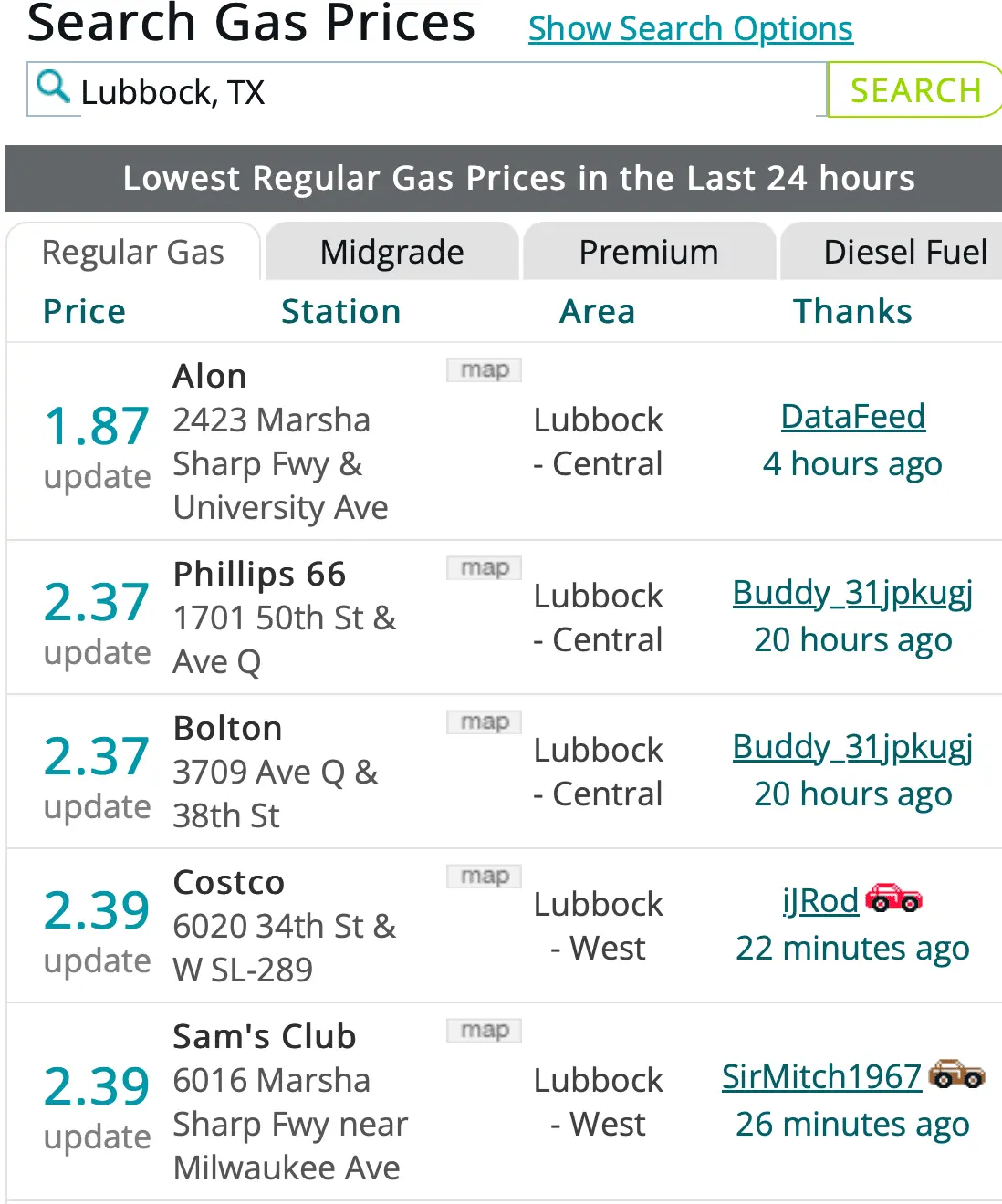Select the Diesel Fuel tab
This screenshot has height=1204, width=1002.
pyautogui.click(x=903, y=252)
